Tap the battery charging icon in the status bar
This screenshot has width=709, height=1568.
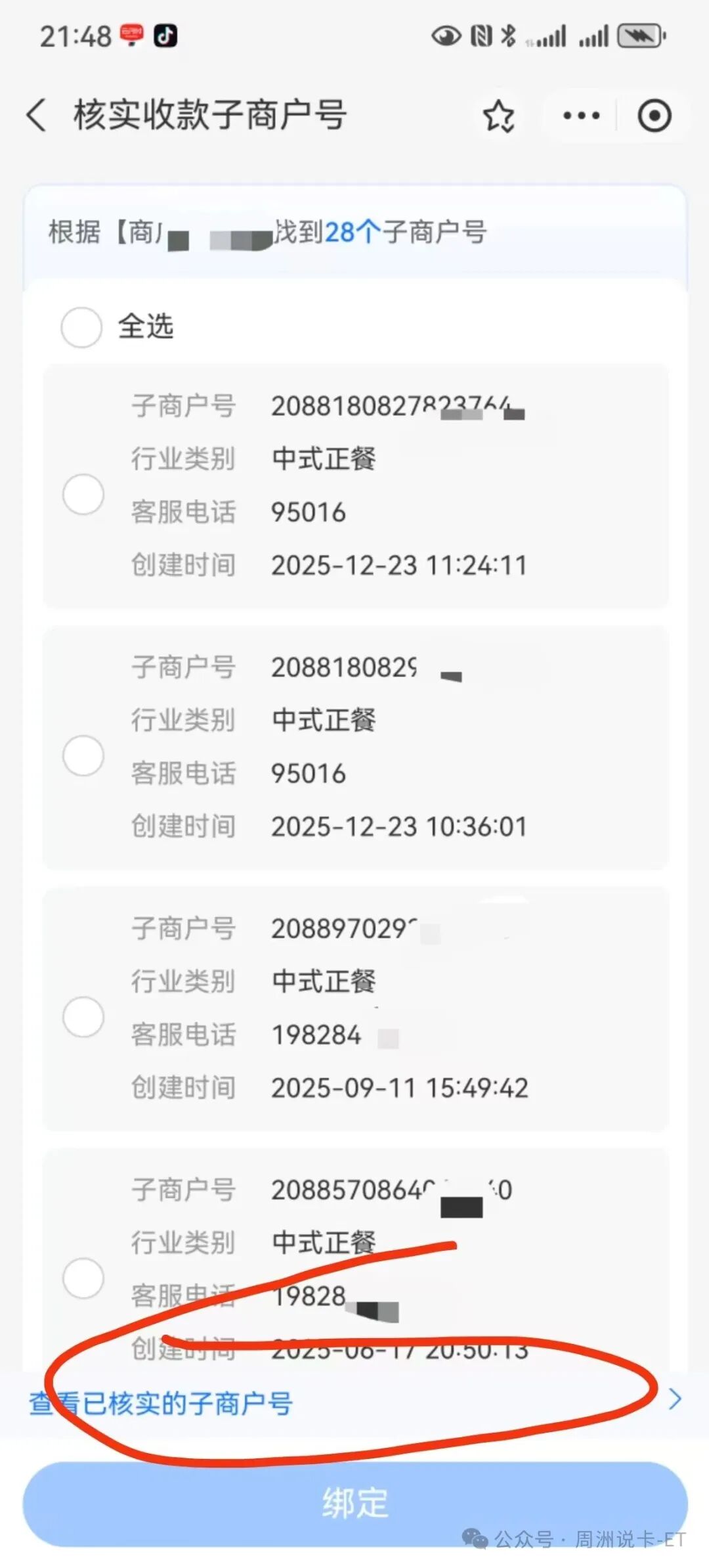pyautogui.click(x=635, y=36)
